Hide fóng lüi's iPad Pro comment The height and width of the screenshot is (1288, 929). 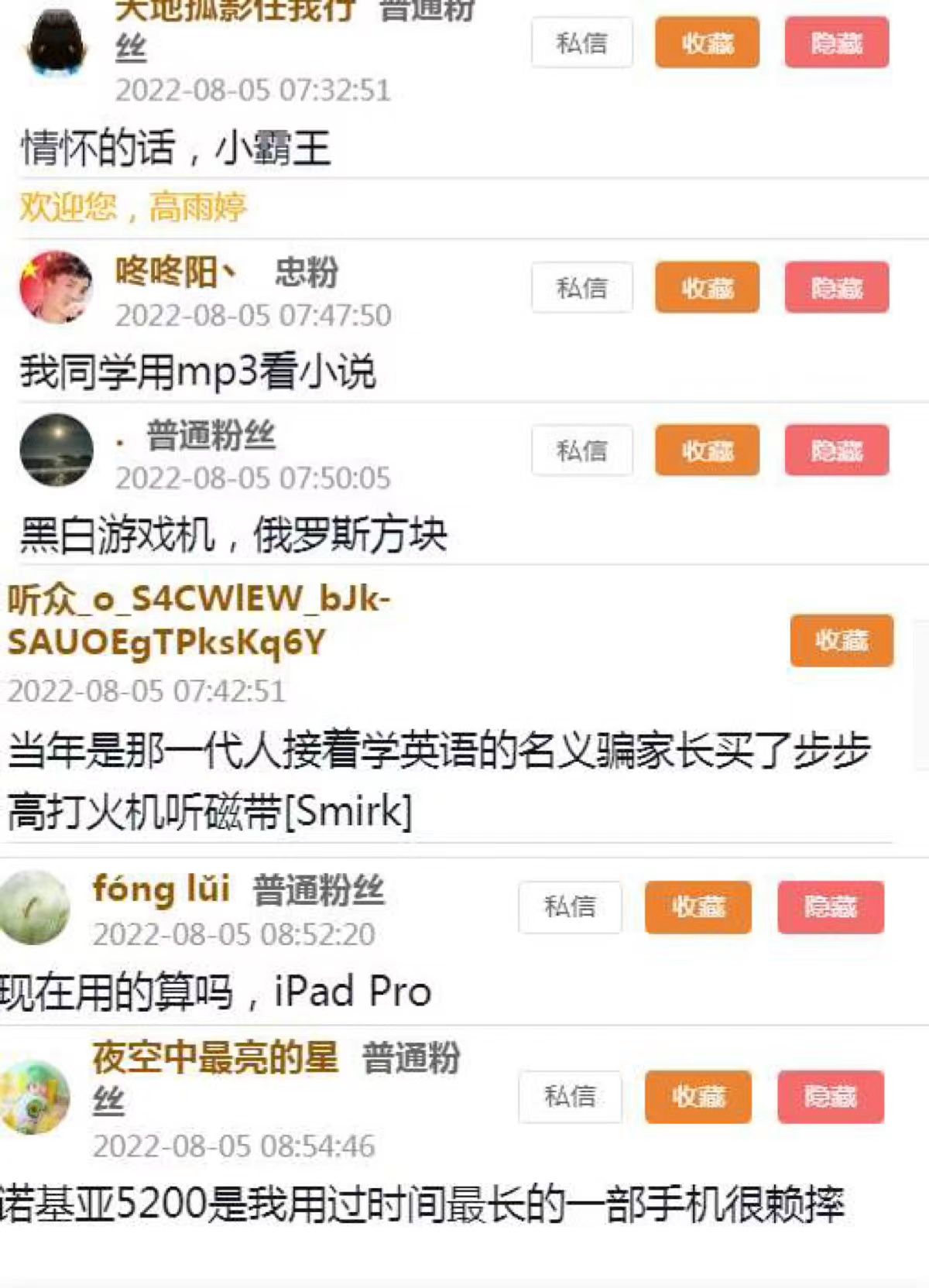click(830, 906)
